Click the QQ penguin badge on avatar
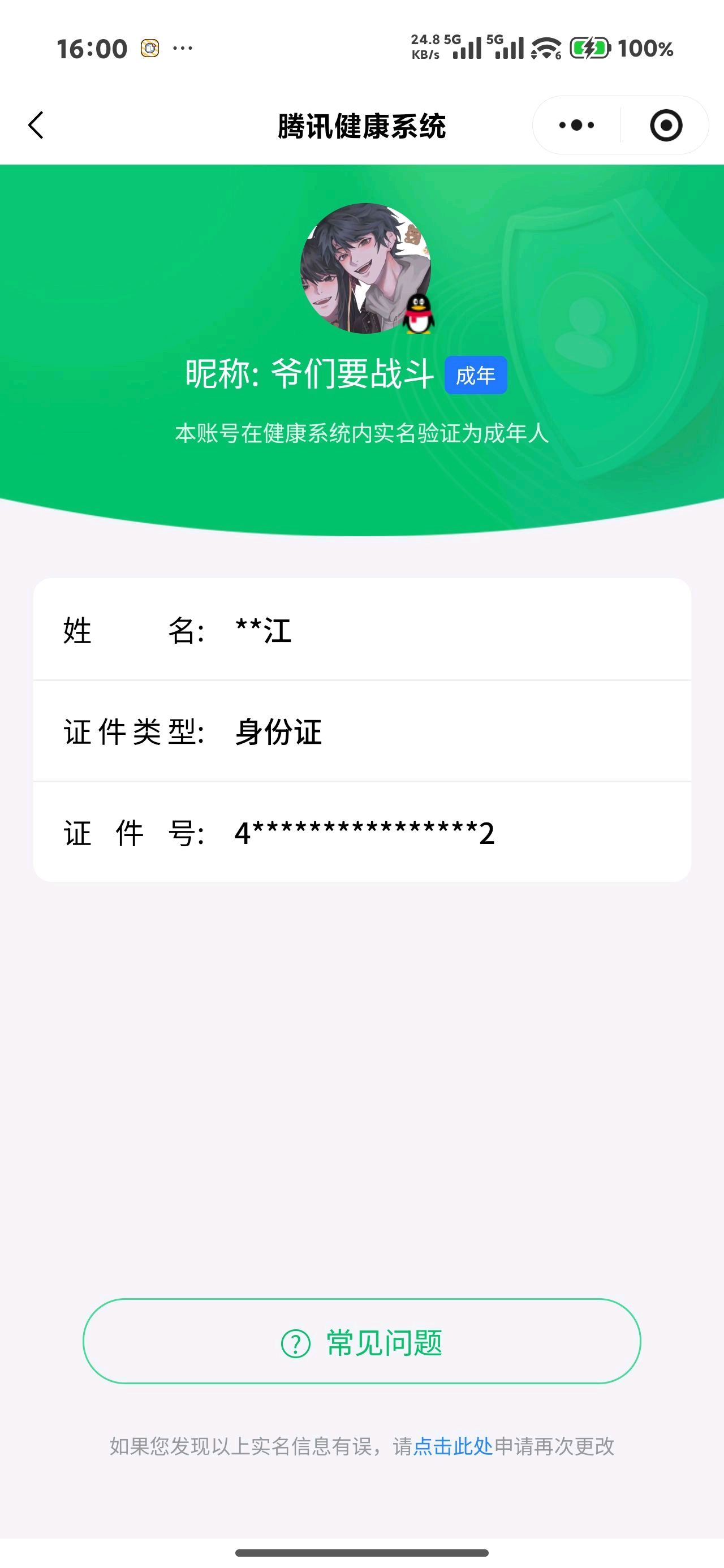Viewport: 724px width, 1568px height. [419, 314]
